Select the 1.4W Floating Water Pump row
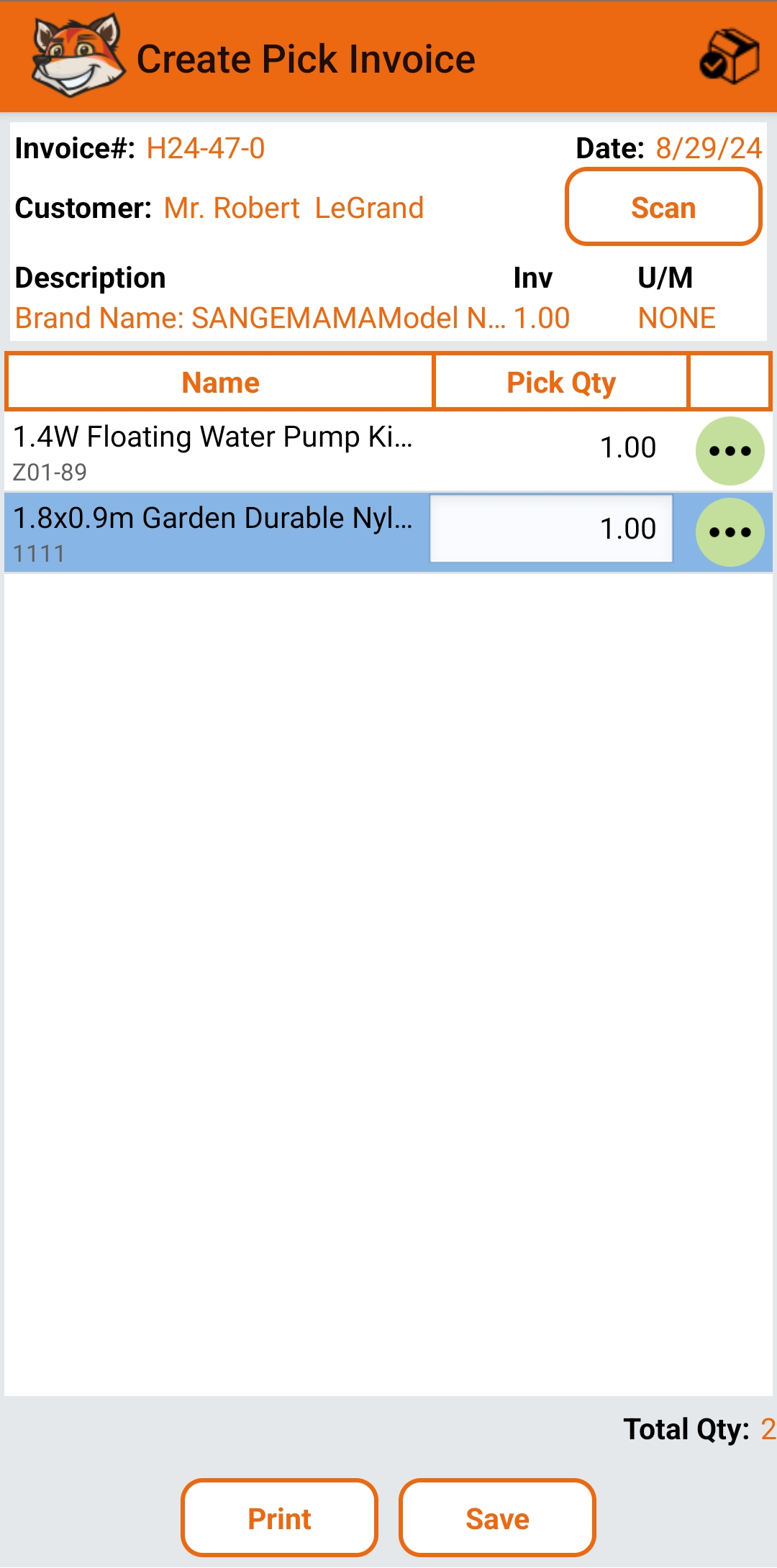The image size is (777, 1568). [x=388, y=452]
